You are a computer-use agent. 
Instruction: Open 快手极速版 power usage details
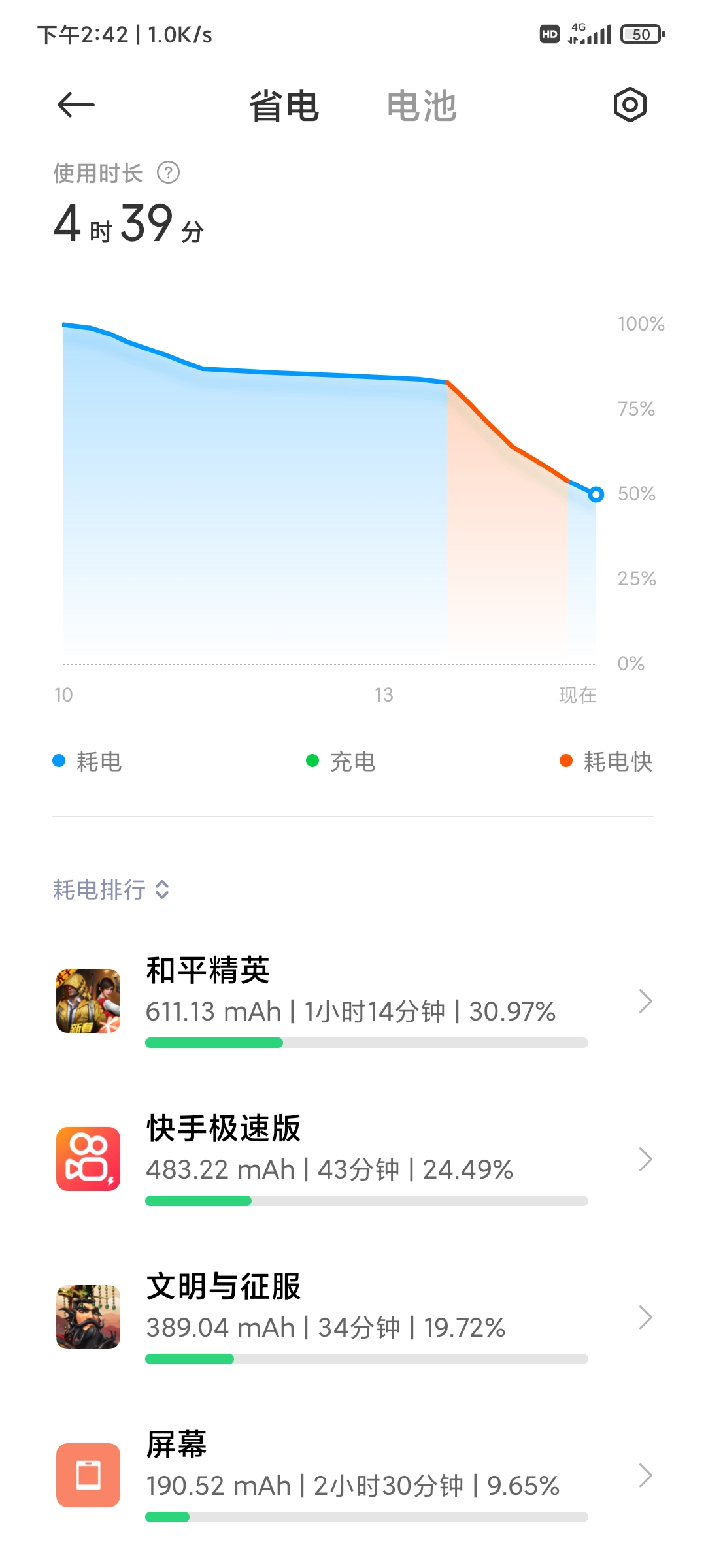[x=353, y=1159]
